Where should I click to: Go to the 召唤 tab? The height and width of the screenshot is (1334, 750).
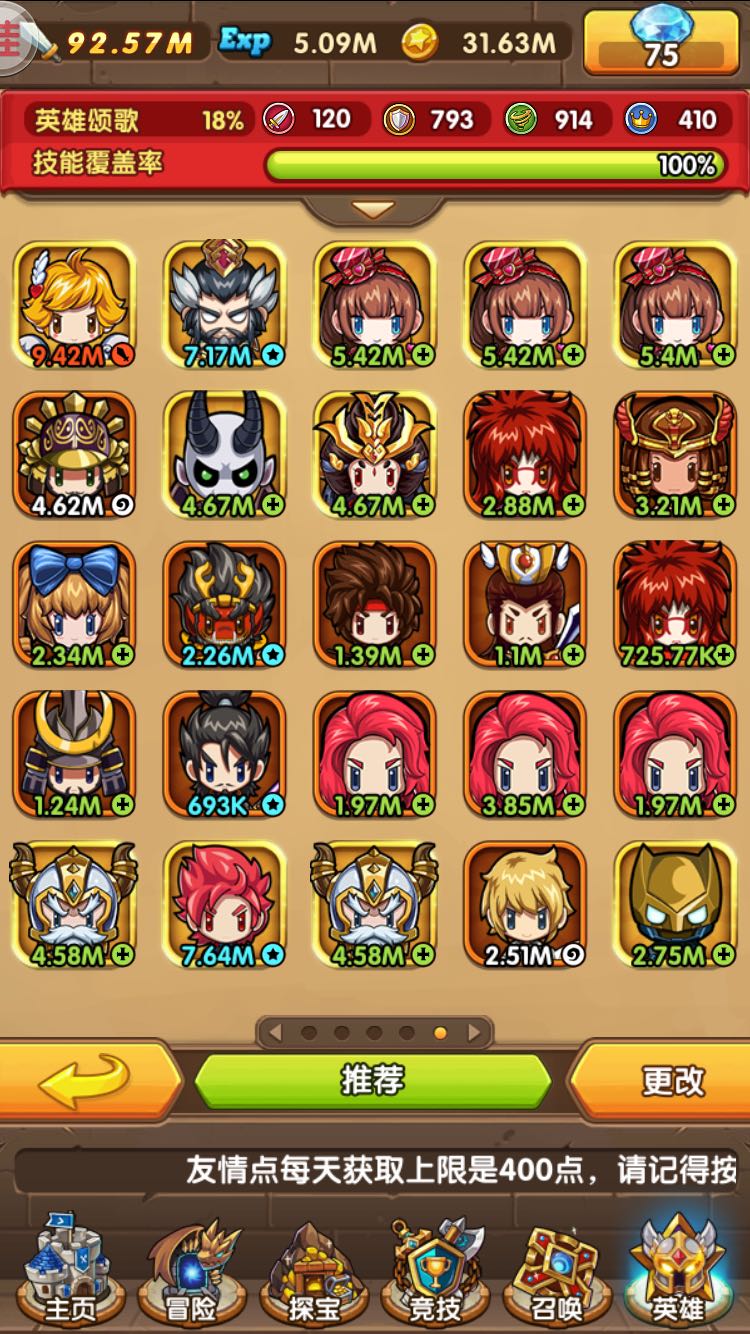(558, 1272)
